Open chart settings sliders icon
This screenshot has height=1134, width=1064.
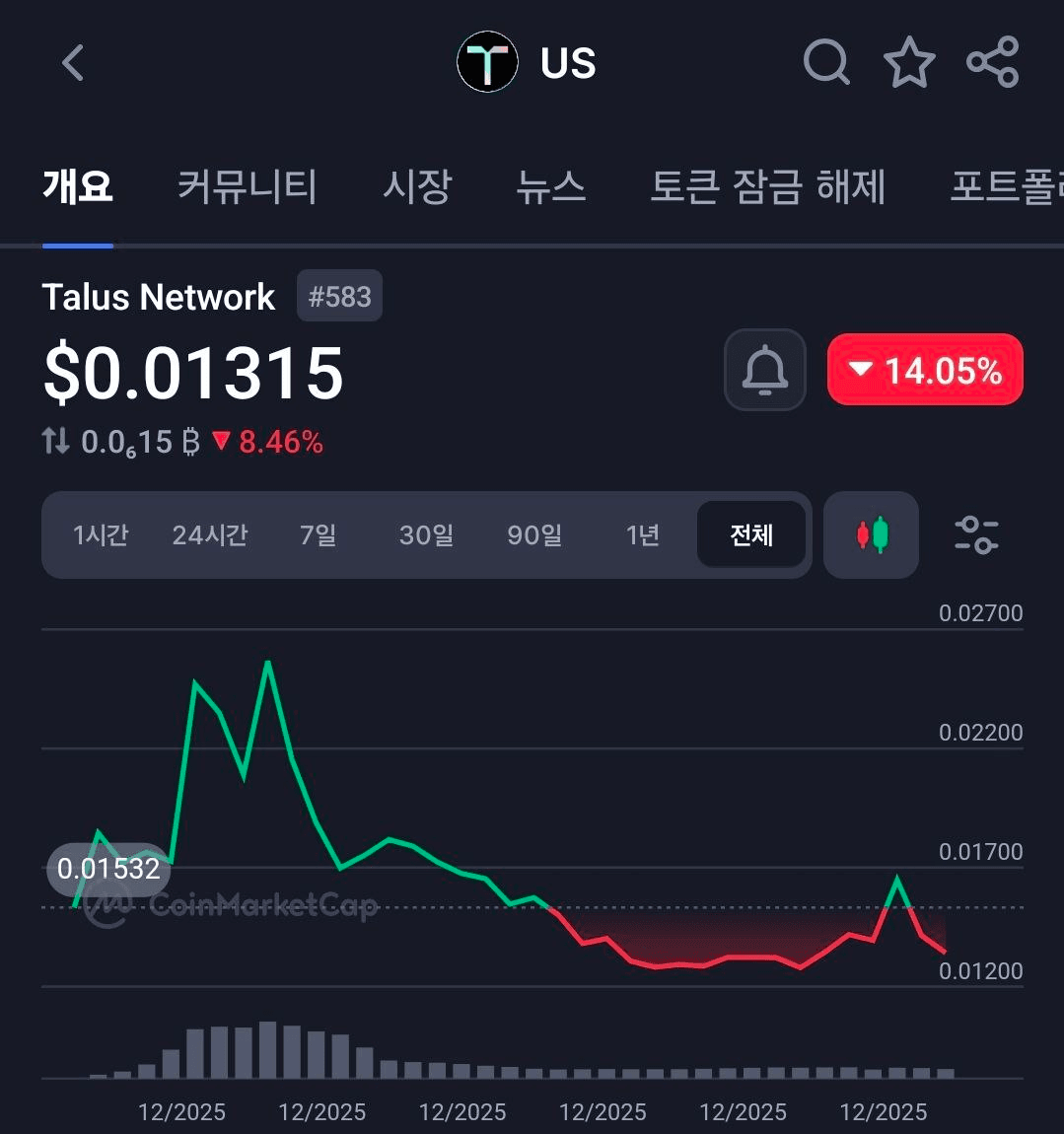[977, 535]
